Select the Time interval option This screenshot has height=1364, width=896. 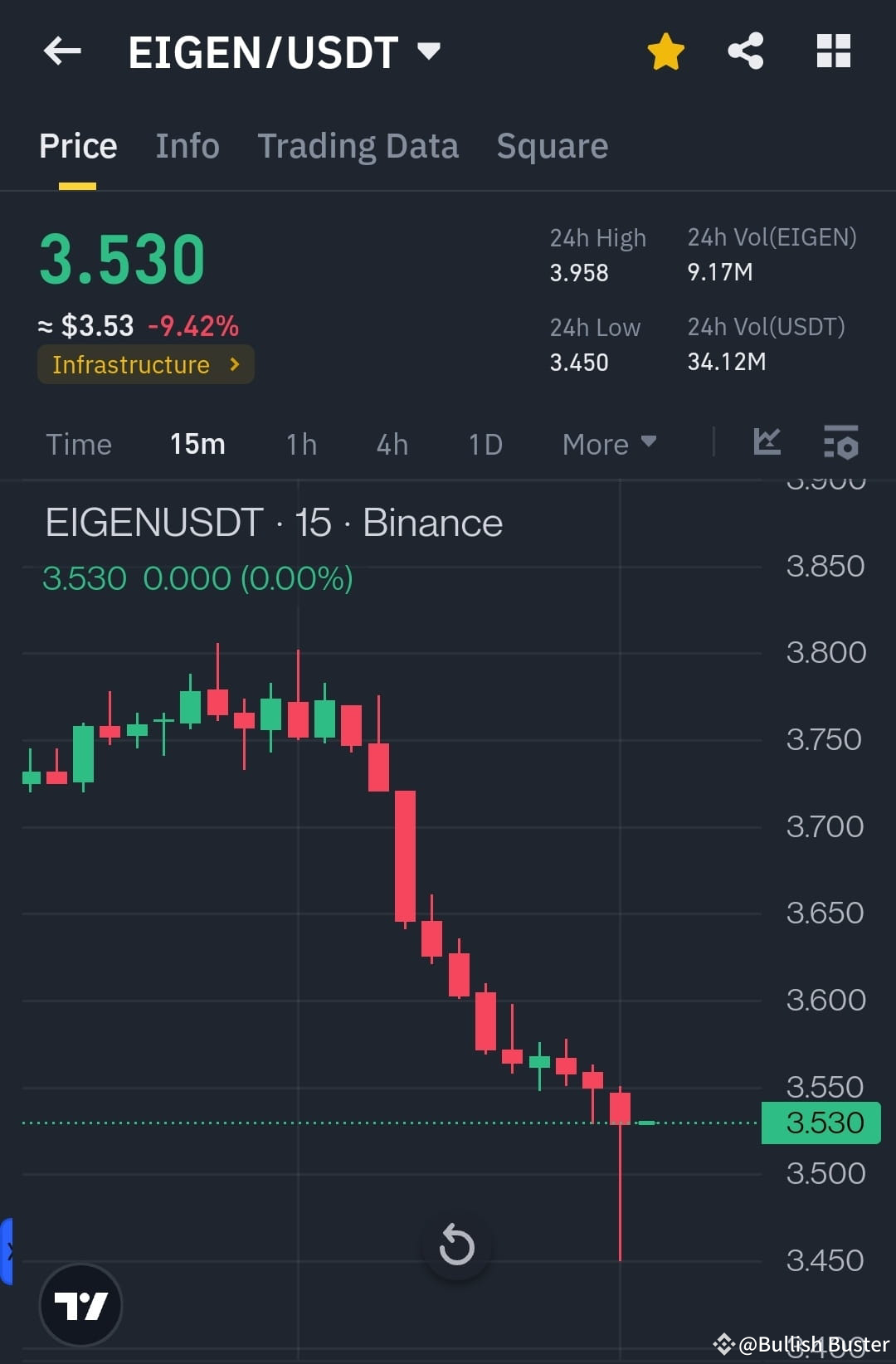[79, 444]
